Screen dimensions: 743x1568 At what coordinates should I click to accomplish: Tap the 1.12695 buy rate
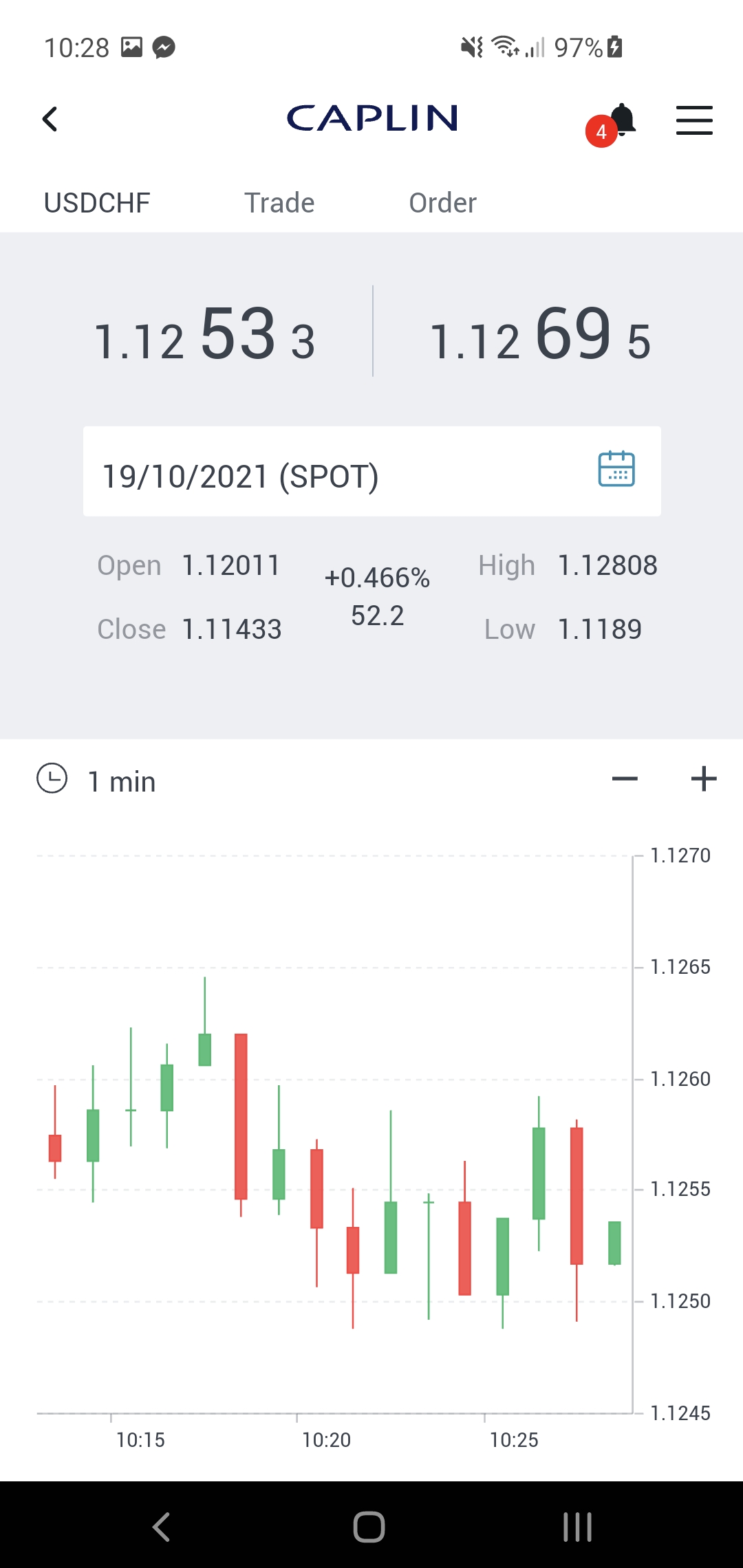coord(540,336)
